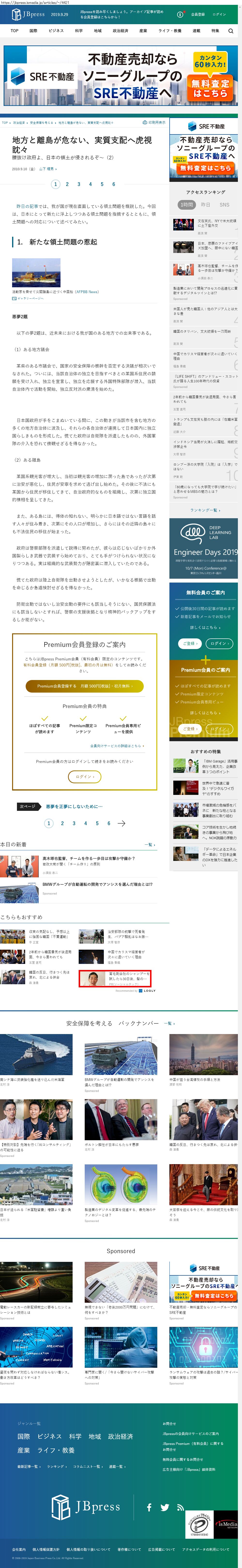The image size is (242, 1568).
Task: Open the 政治経済 section in the nav bar
Action: 120,30
